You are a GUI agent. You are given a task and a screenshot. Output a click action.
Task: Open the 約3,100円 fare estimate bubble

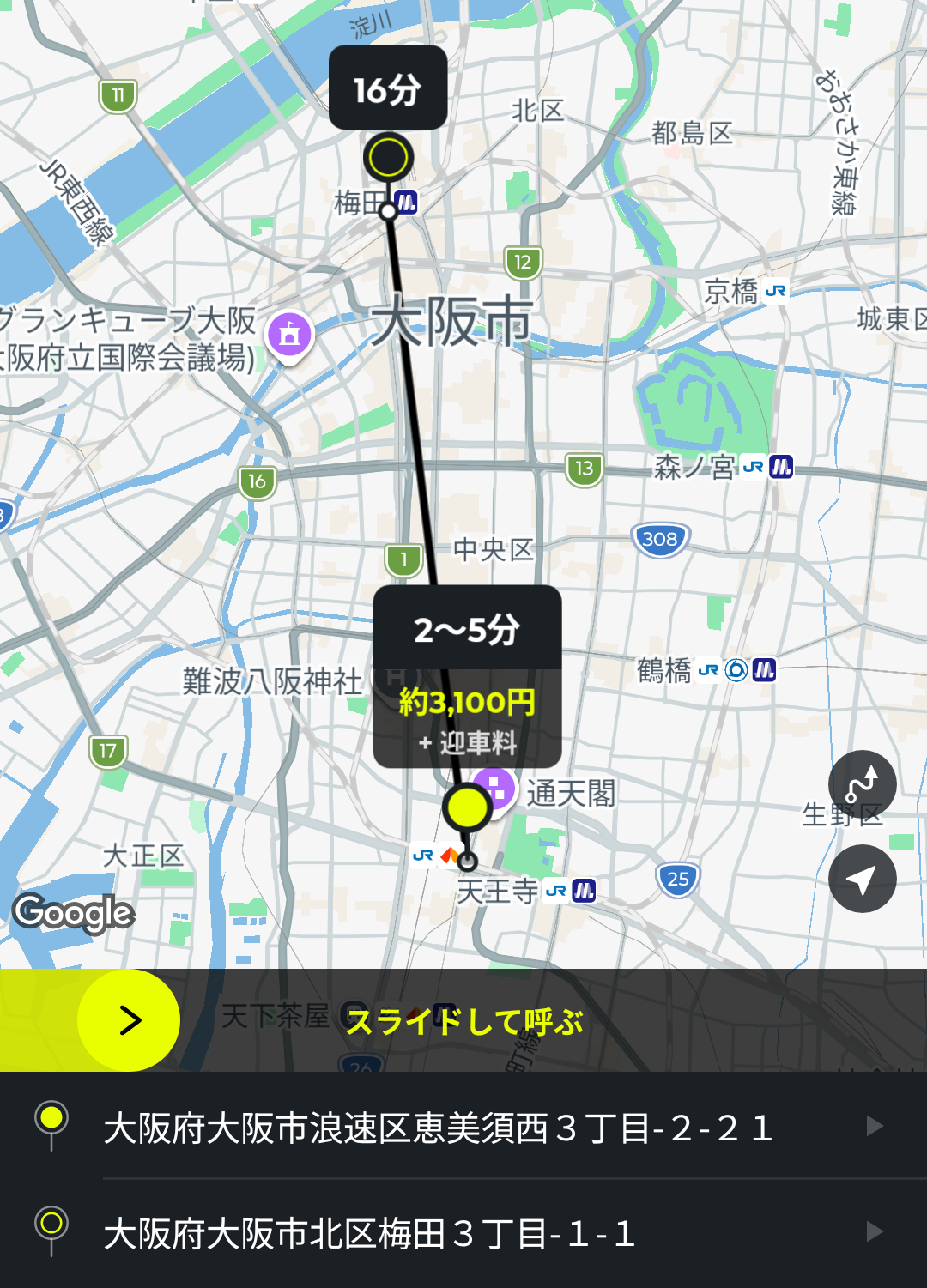tap(467, 717)
